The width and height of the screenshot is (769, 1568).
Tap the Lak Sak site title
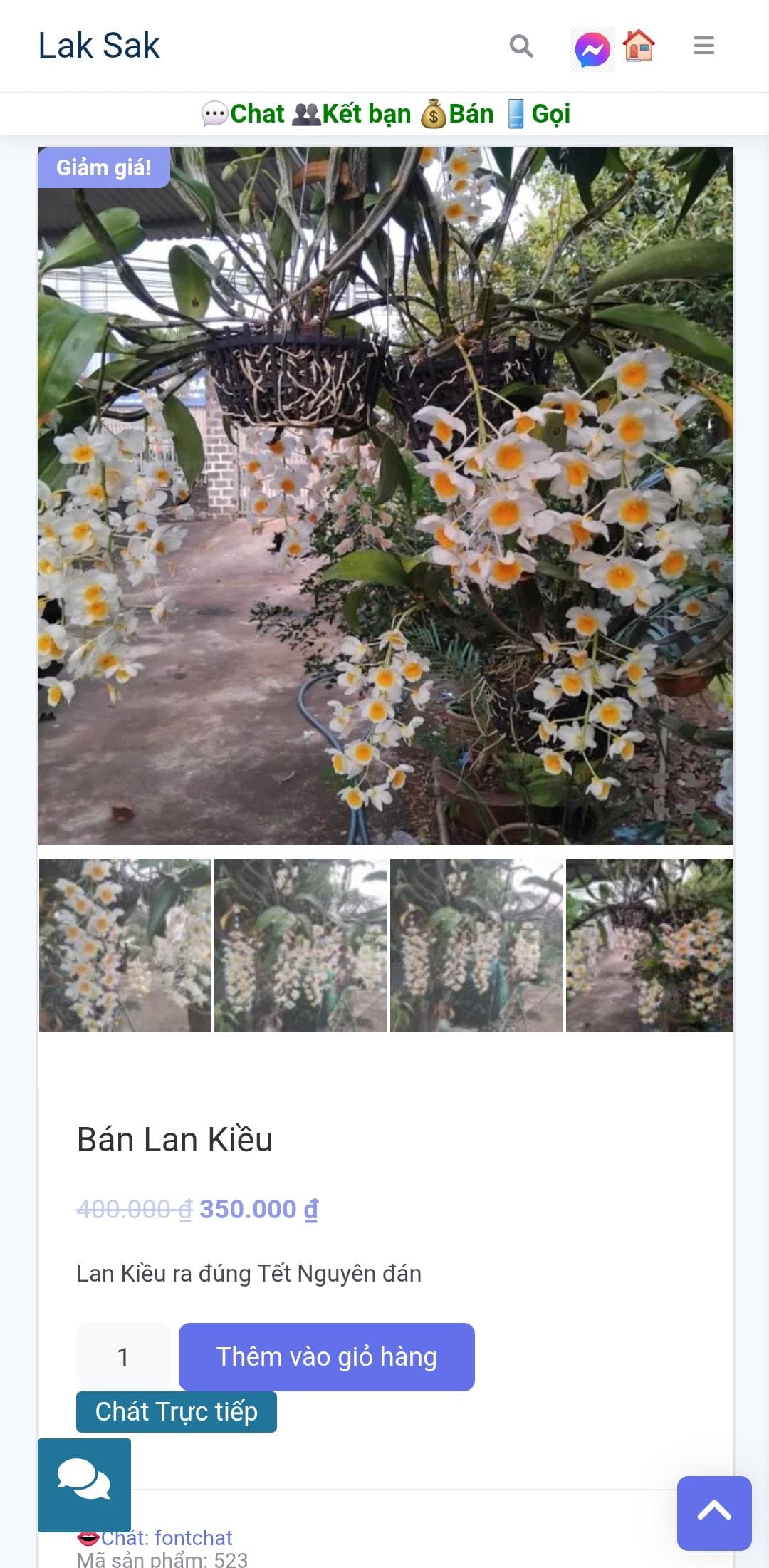pos(99,46)
